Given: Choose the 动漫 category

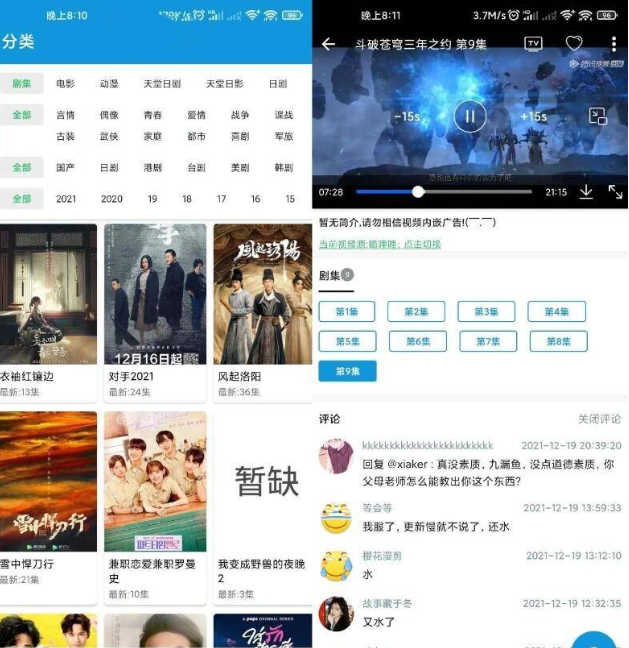Looking at the screenshot, I should coord(109,84).
